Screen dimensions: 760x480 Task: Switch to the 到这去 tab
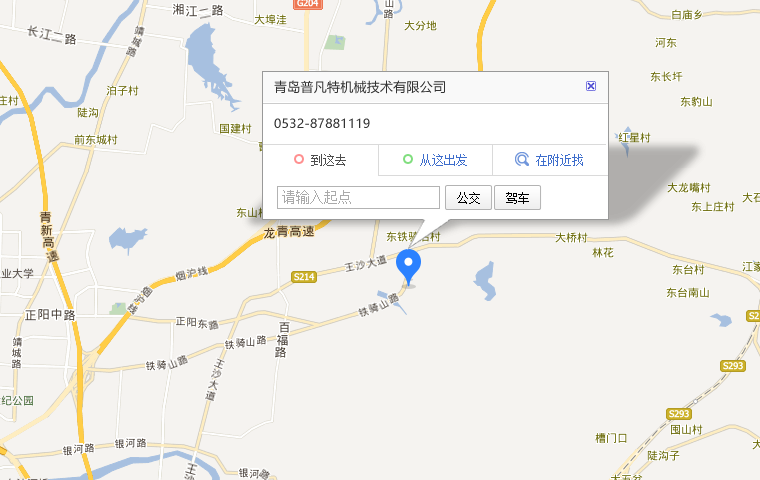(320, 160)
